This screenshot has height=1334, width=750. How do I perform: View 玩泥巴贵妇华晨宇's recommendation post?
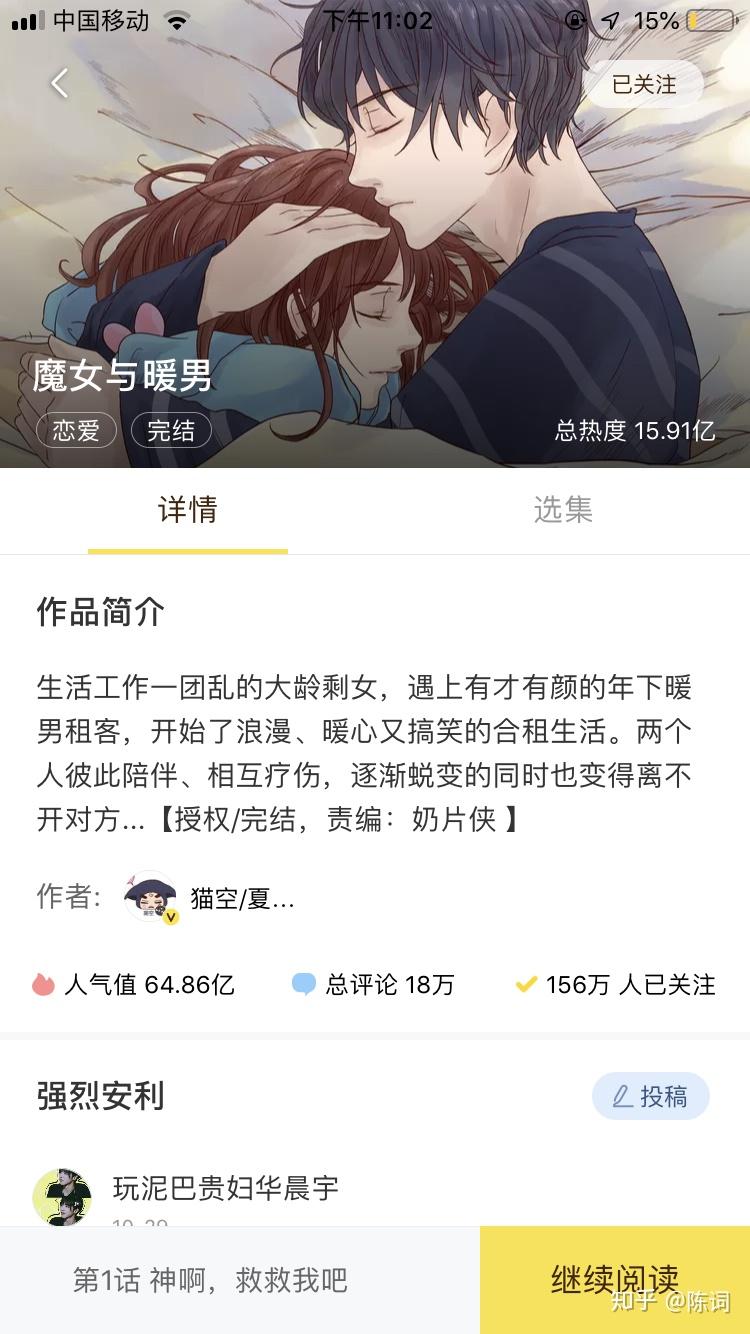tap(225, 1188)
